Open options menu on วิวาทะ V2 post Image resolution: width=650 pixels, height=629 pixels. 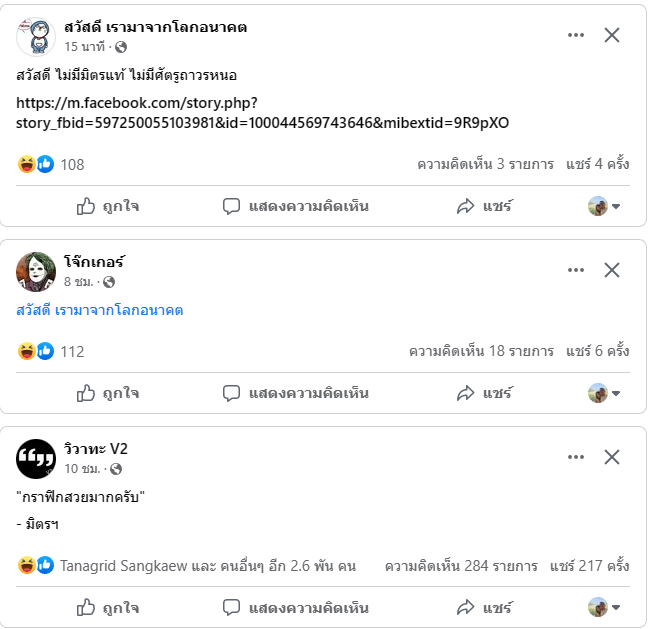[x=576, y=457]
